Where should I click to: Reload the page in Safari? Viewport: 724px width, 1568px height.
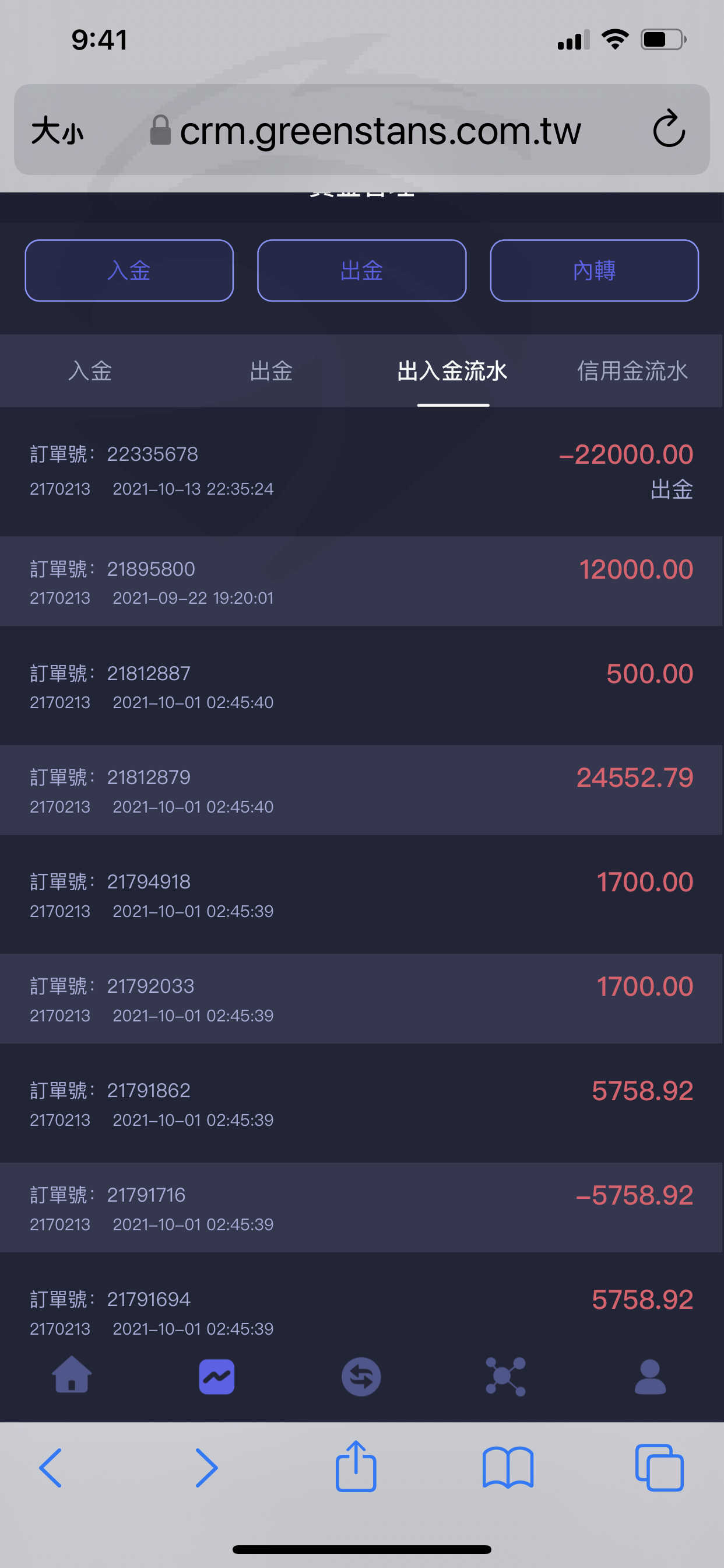(669, 129)
